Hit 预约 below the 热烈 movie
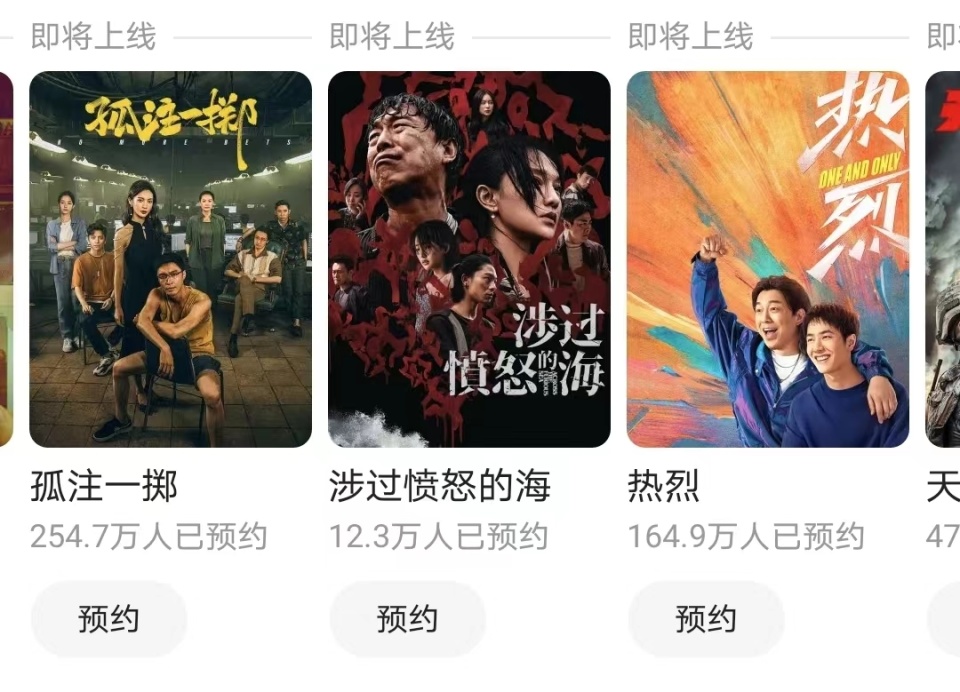This screenshot has width=960, height=692. 705,619
